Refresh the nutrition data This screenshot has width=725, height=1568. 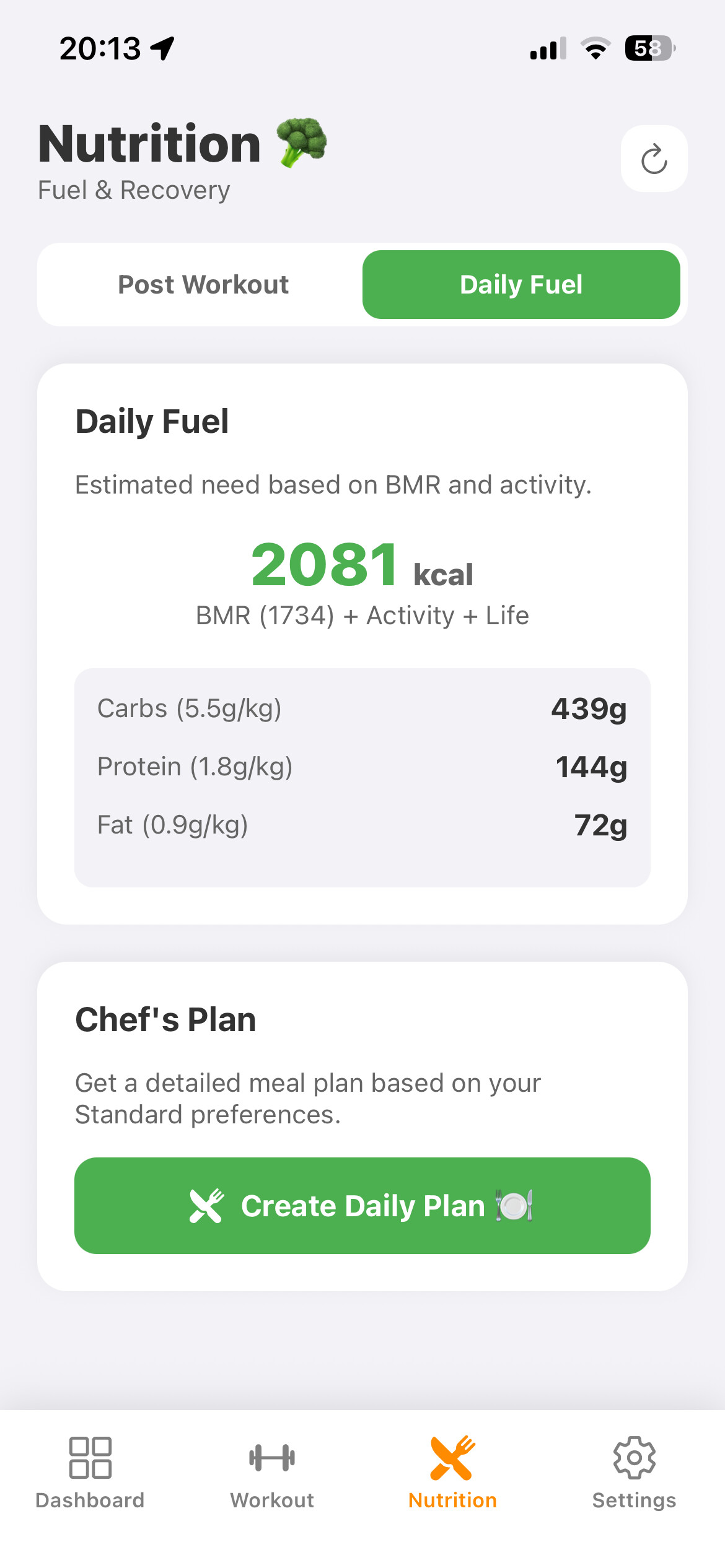pyautogui.click(x=654, y=159)
